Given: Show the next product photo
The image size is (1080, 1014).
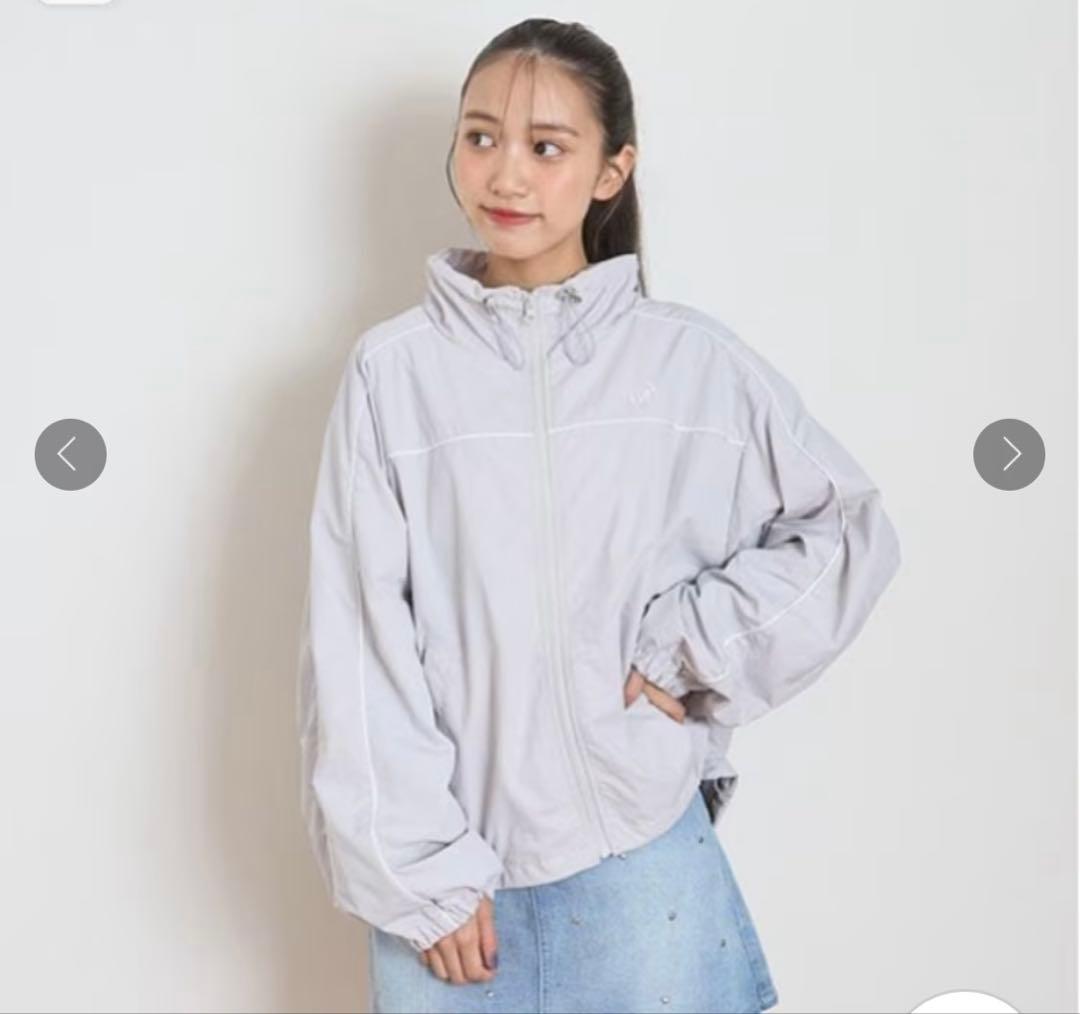Looking at the screenshot, I should (x=1009, y=455).
